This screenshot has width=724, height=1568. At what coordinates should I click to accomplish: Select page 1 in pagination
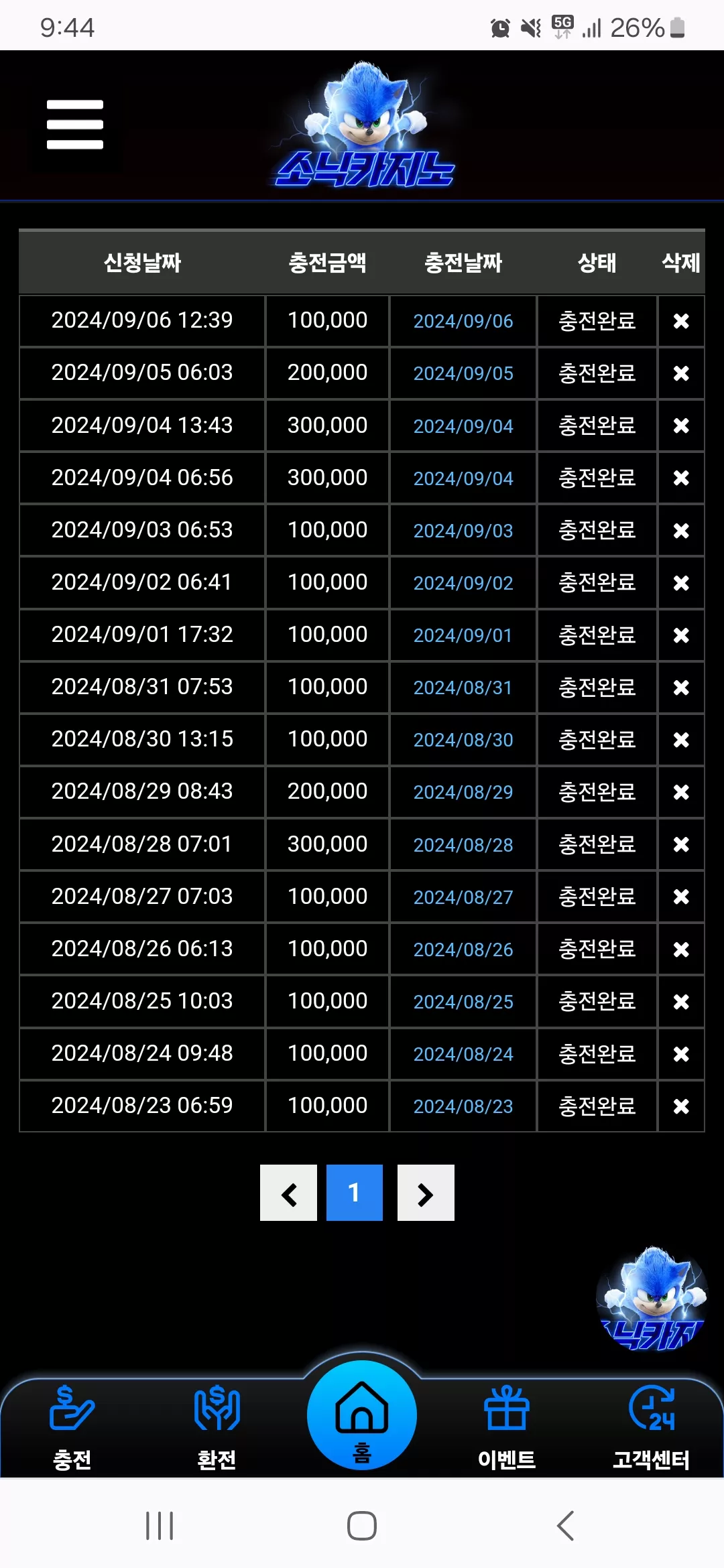(x=355, y=1193)
